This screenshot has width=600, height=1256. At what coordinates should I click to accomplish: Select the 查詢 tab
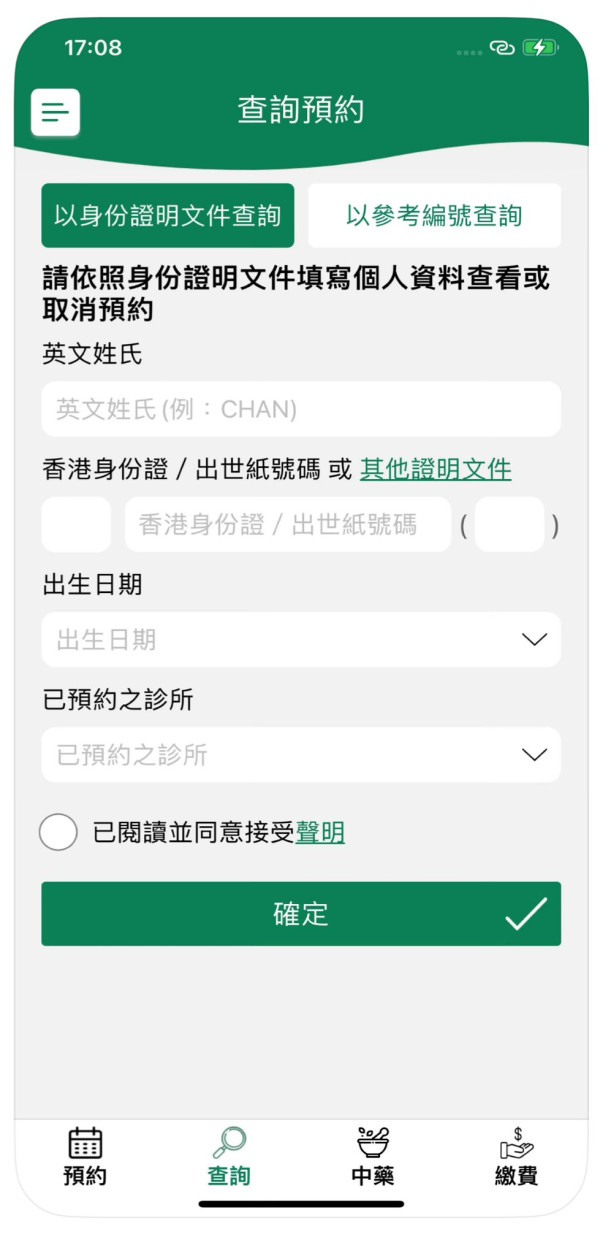point(229,1156)
